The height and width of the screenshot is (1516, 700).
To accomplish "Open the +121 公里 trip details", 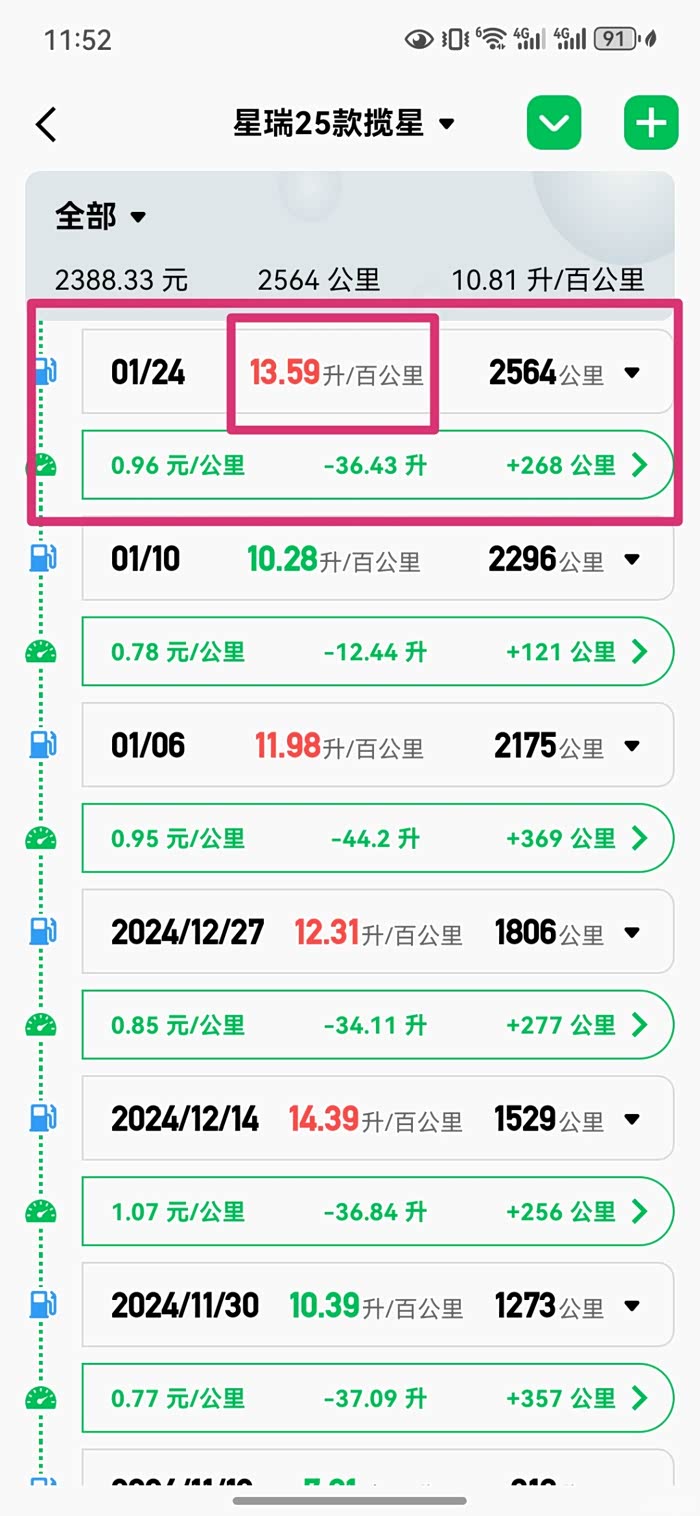I will click(x=640, y=652).
